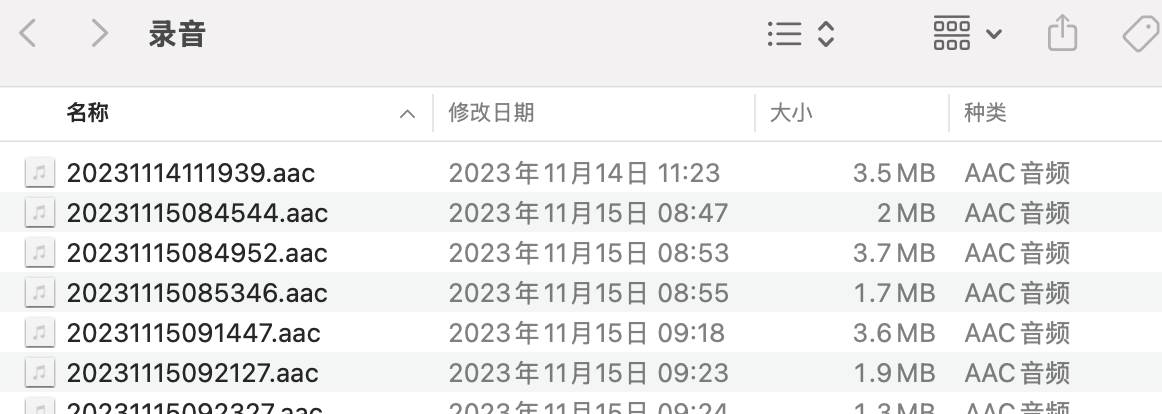Select the file 20231115085346.aac
1162x414 pixels.
(x=197, y=293)
